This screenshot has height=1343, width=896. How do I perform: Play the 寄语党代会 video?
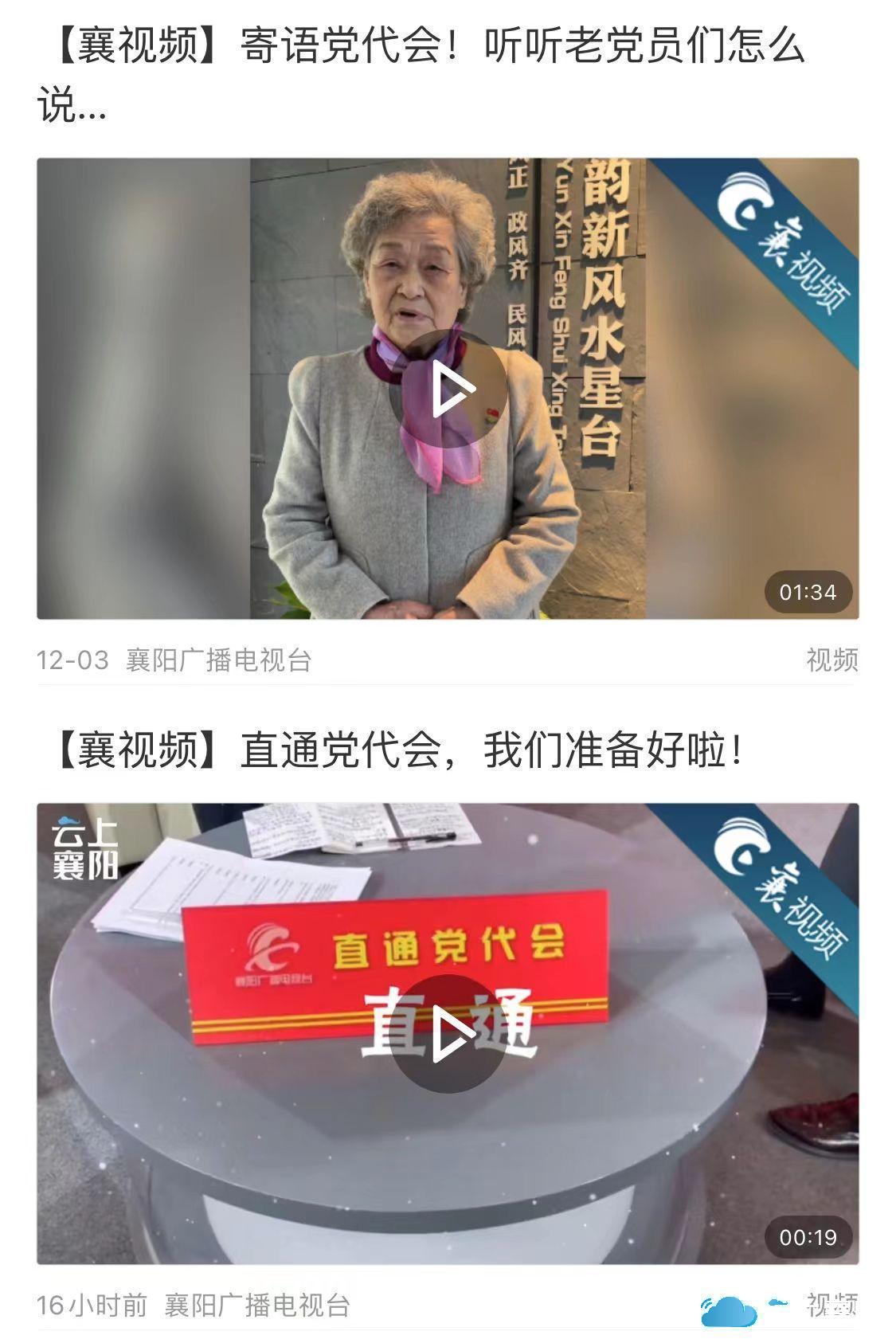click(x=448, y=389)
